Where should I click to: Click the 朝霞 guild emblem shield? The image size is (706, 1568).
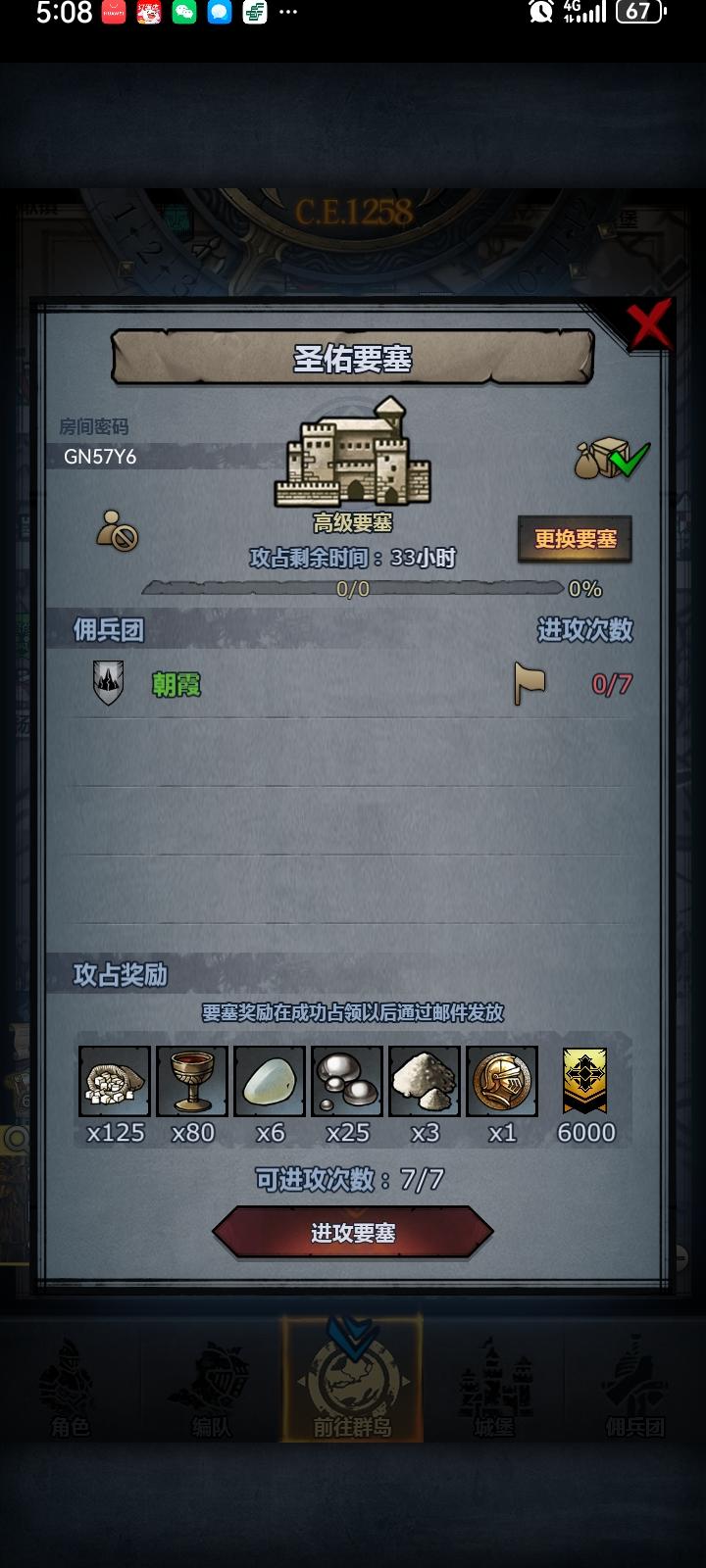coord(108,684)
